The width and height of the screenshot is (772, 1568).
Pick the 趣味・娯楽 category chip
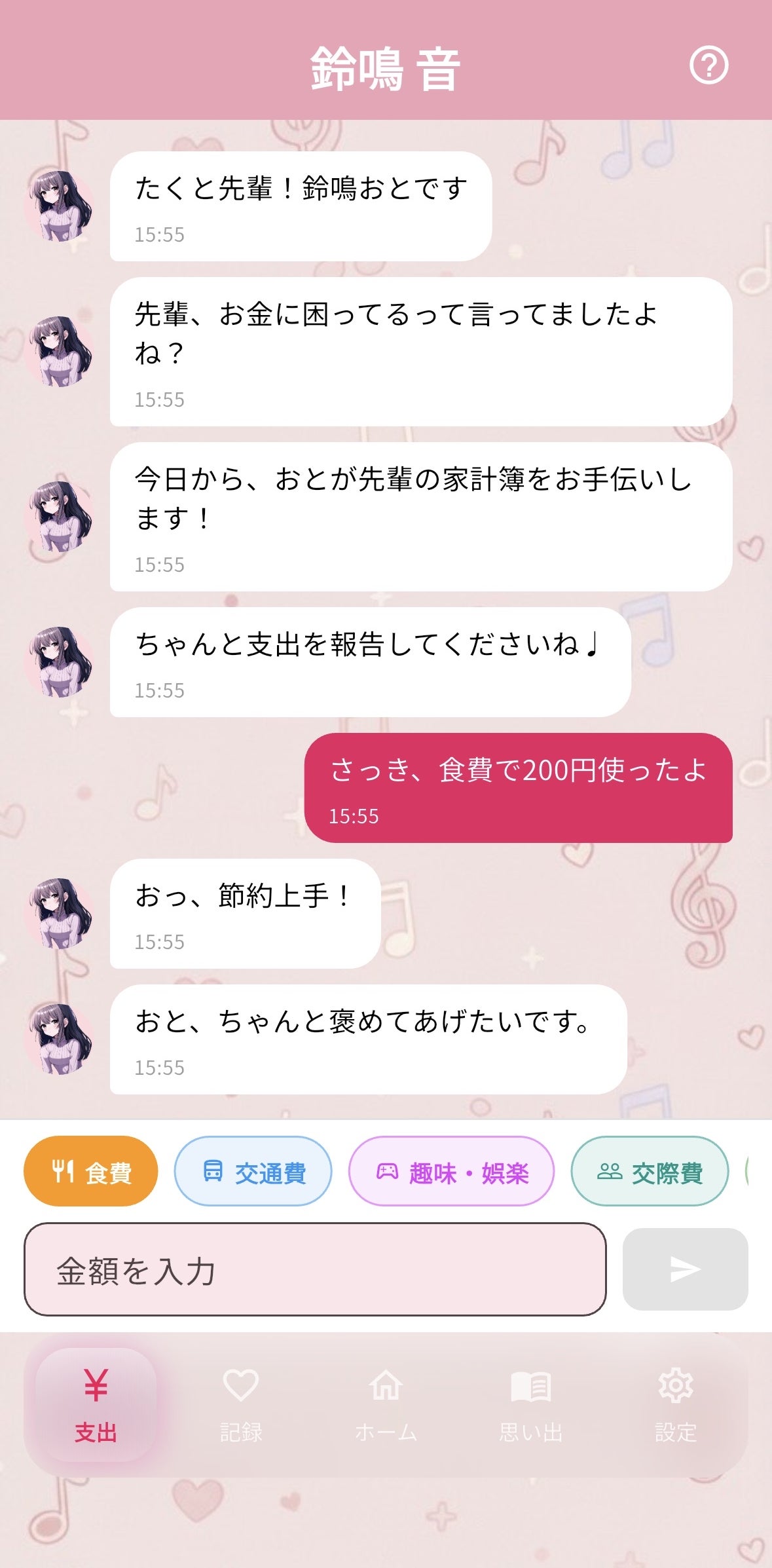tap(451, 1171)
